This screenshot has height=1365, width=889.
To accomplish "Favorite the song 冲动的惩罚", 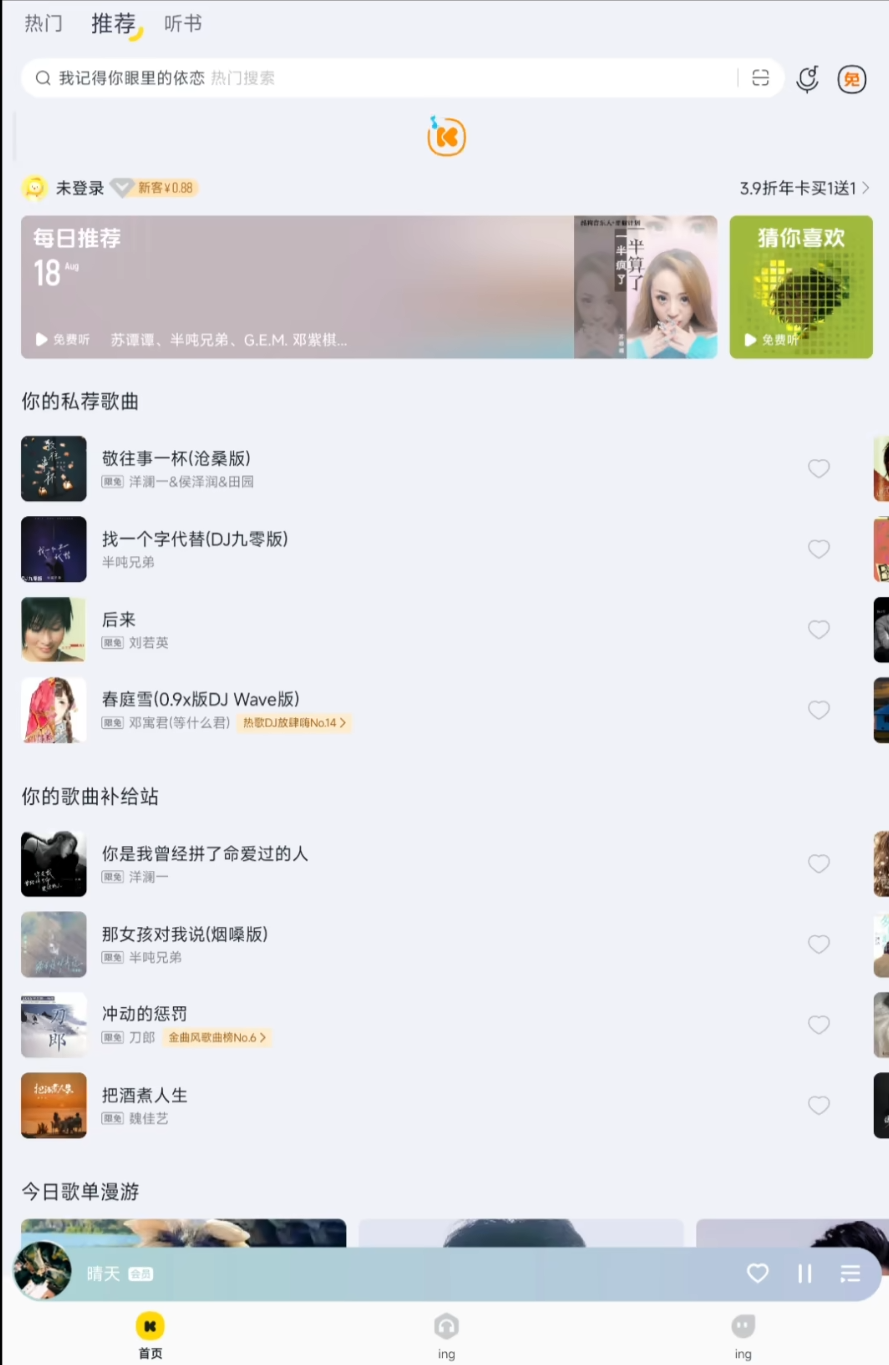I will [819, 1025].
